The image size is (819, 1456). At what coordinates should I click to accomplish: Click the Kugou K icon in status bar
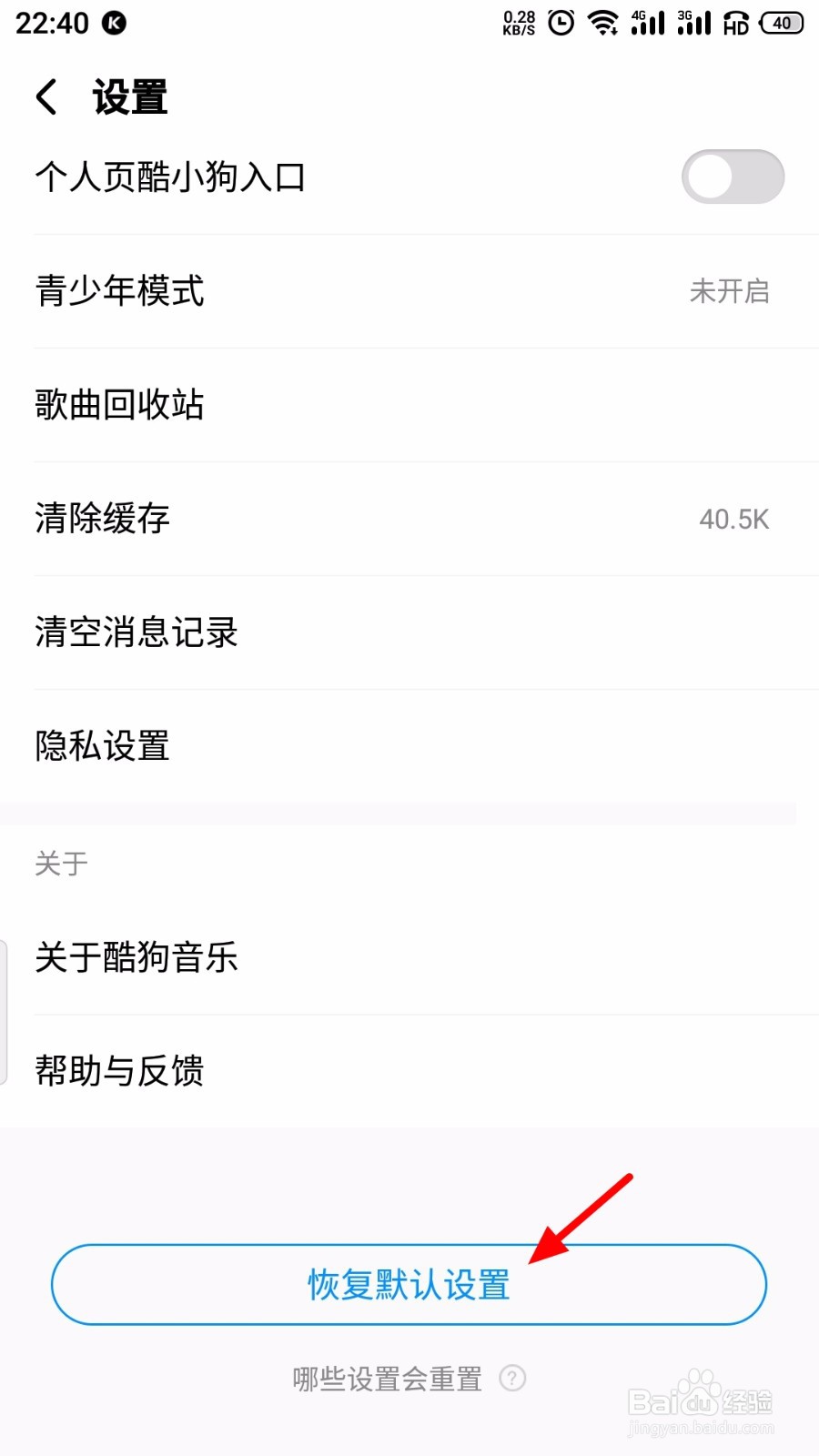coord(116,23)
